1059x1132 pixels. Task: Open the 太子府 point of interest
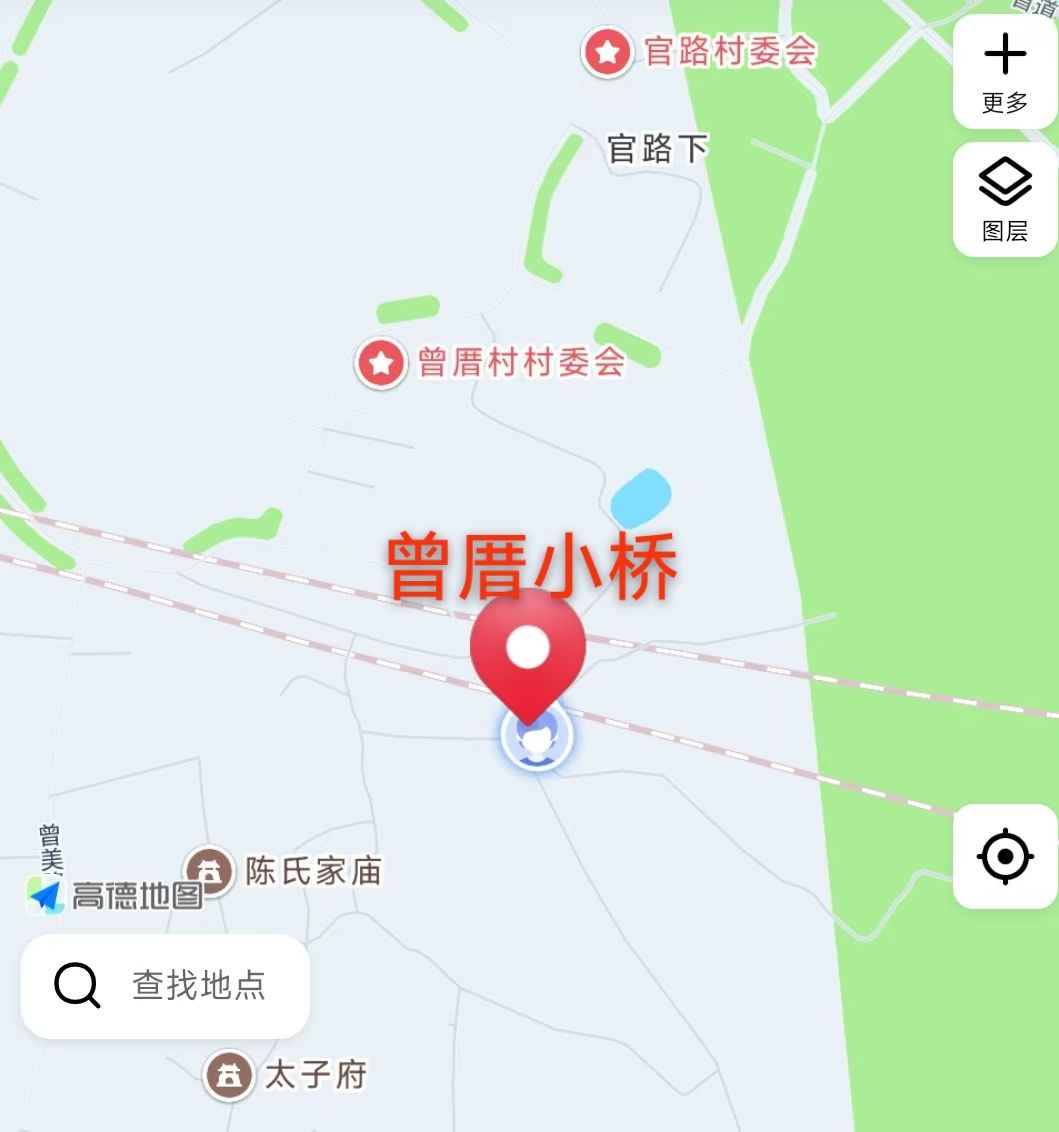(x=230, y=1076)
